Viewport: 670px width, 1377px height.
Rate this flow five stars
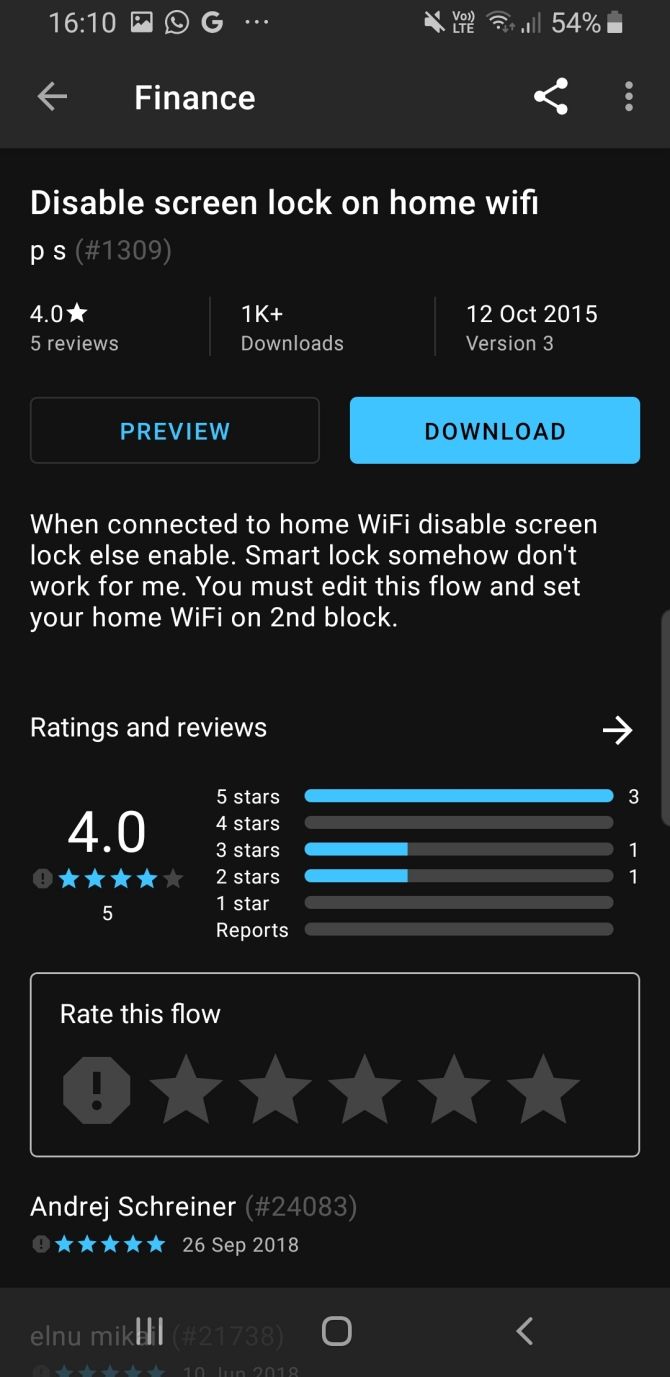tap(543, 1090)
